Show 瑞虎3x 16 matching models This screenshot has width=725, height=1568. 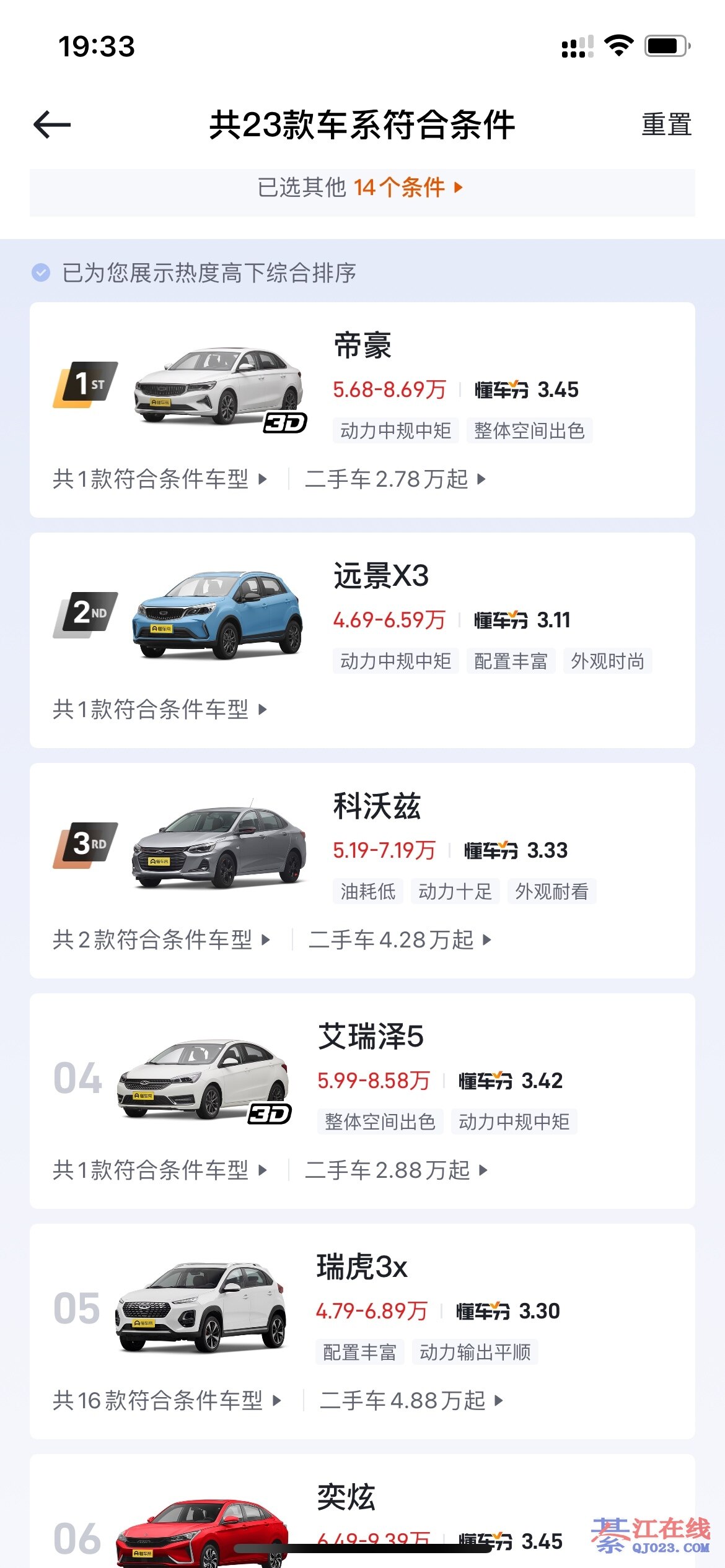[x=167, y=1401]
